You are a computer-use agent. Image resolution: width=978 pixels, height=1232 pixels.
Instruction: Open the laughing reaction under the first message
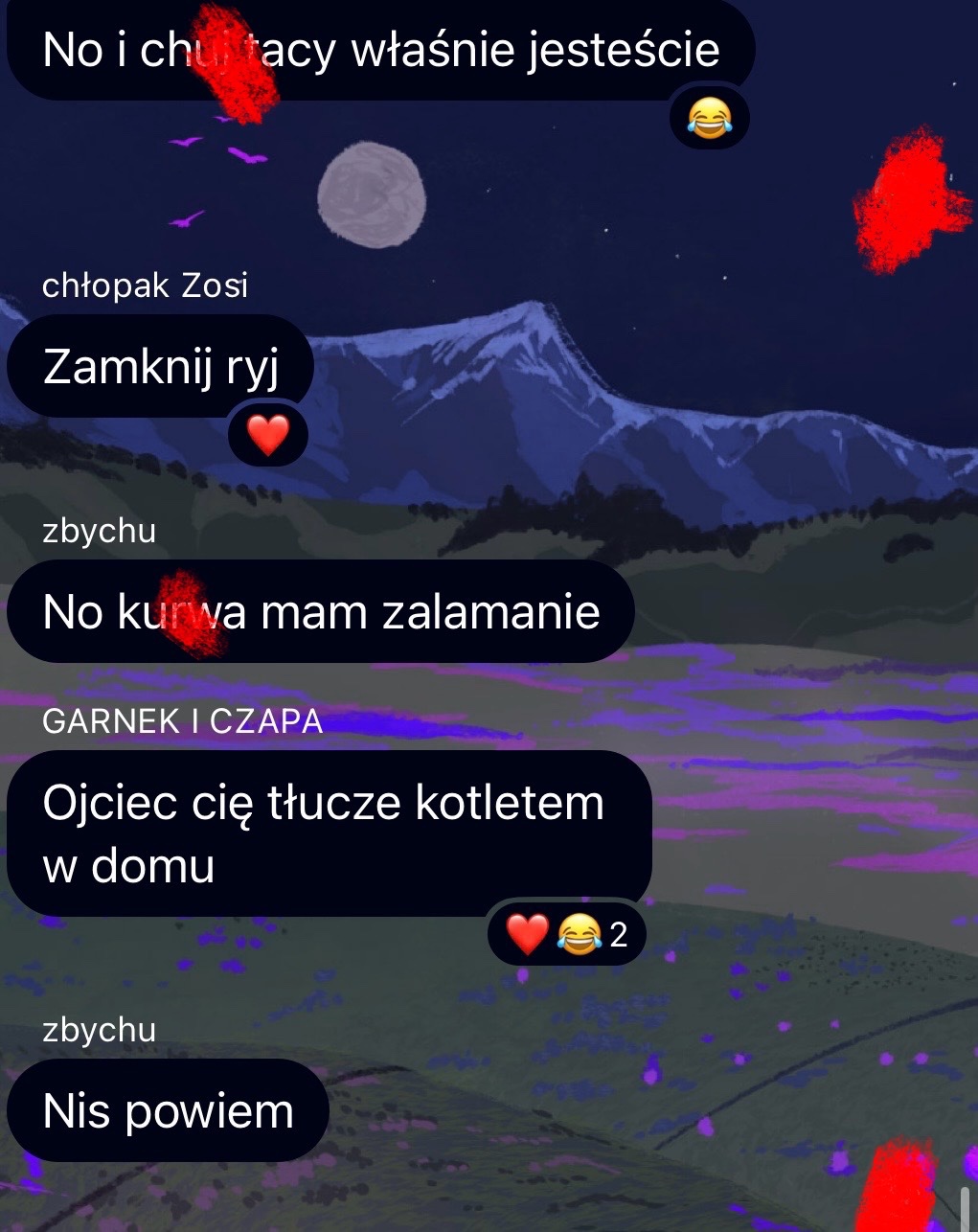click(709, 119)
